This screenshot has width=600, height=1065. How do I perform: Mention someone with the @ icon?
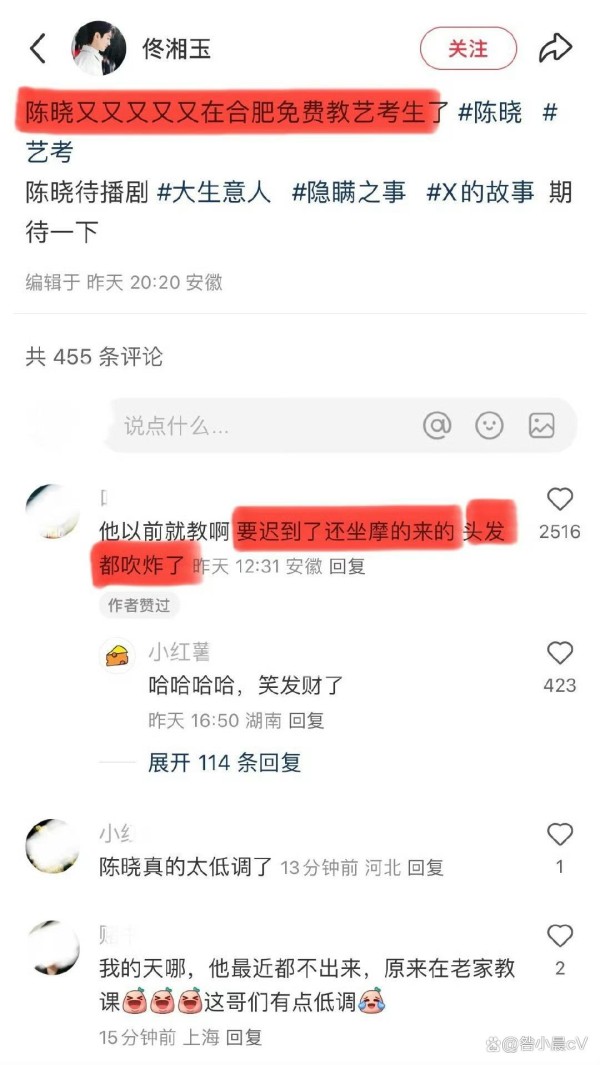point(437,425)
